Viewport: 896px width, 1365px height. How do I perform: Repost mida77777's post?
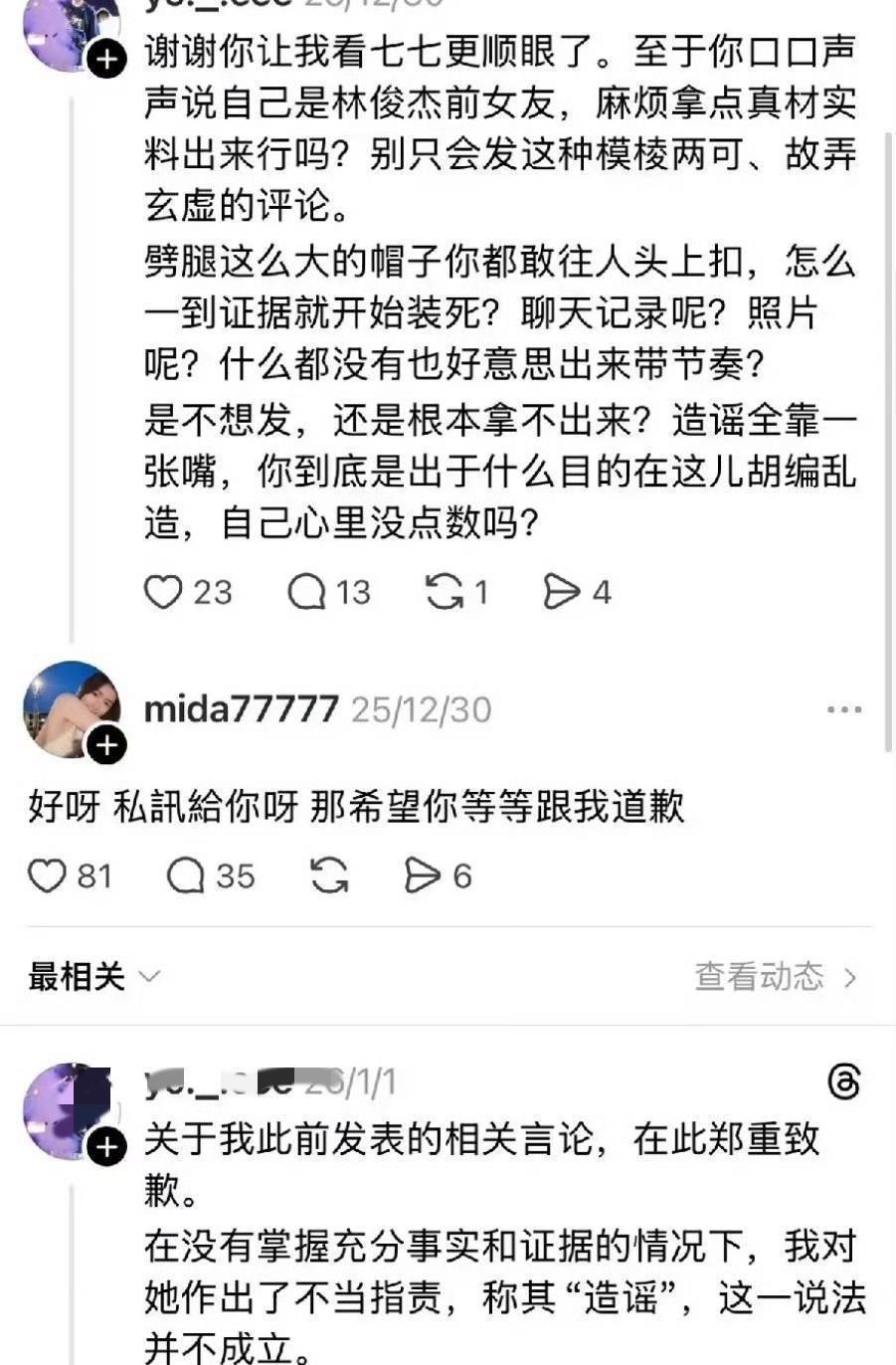329,876
